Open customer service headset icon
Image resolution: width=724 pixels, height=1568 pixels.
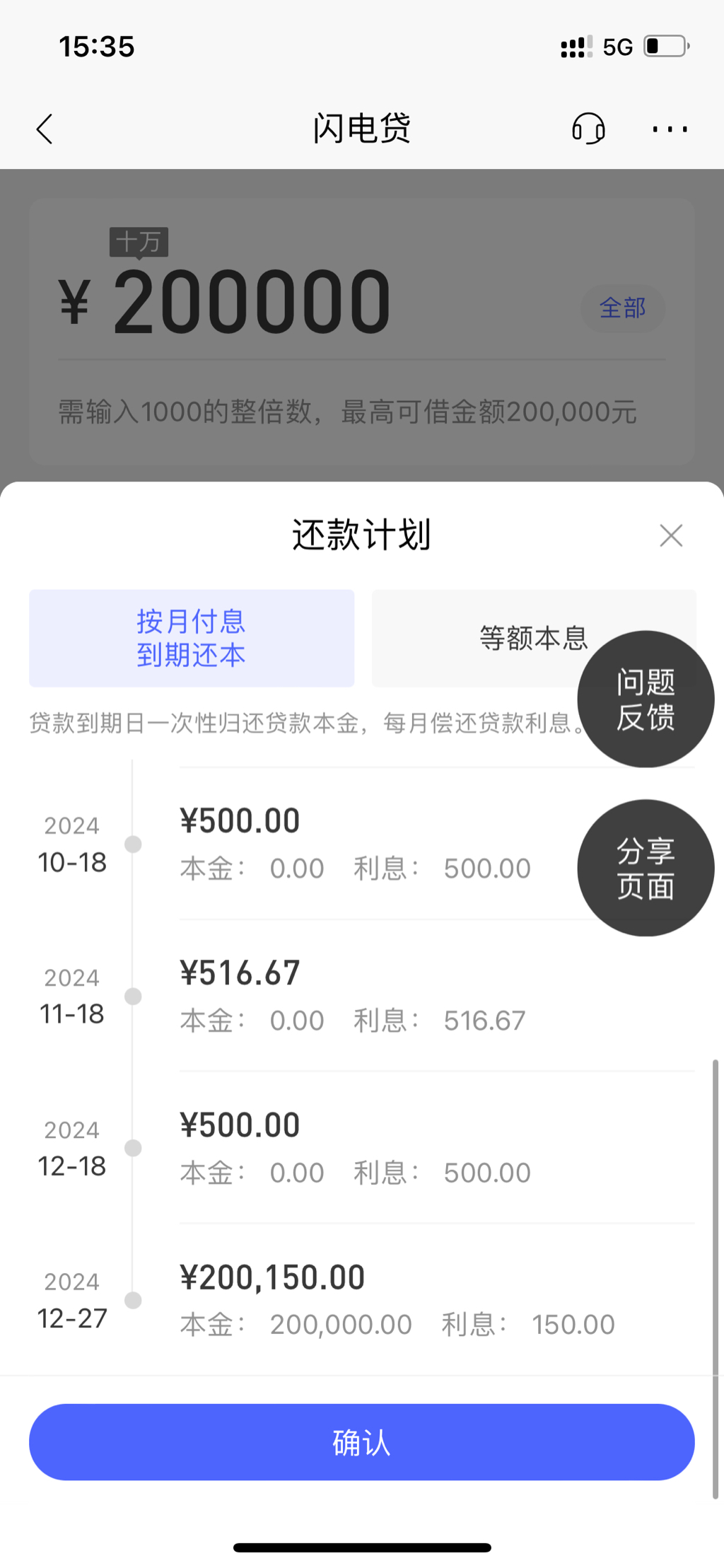tap(588, 129)
